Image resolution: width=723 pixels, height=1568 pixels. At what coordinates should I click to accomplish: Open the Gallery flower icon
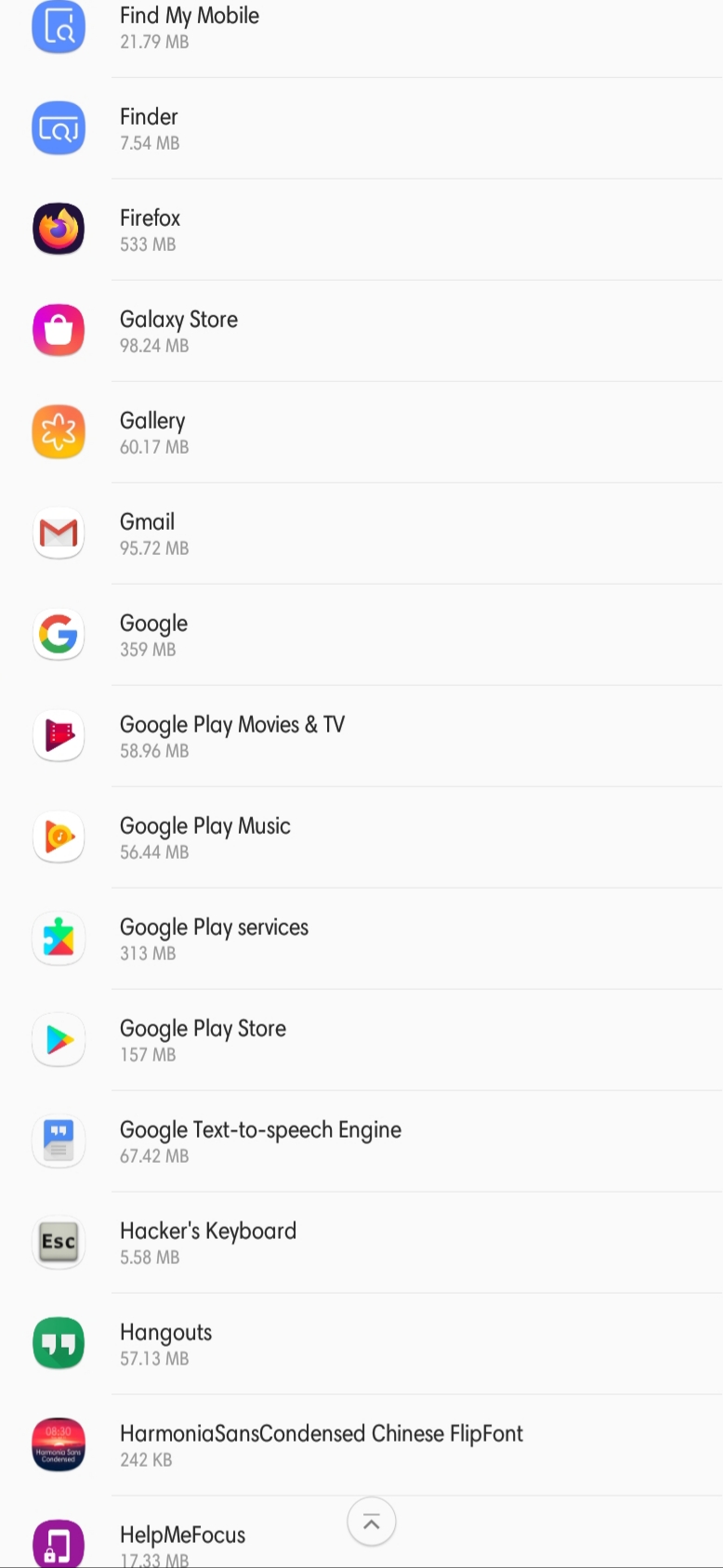click(x=59, y=430)
